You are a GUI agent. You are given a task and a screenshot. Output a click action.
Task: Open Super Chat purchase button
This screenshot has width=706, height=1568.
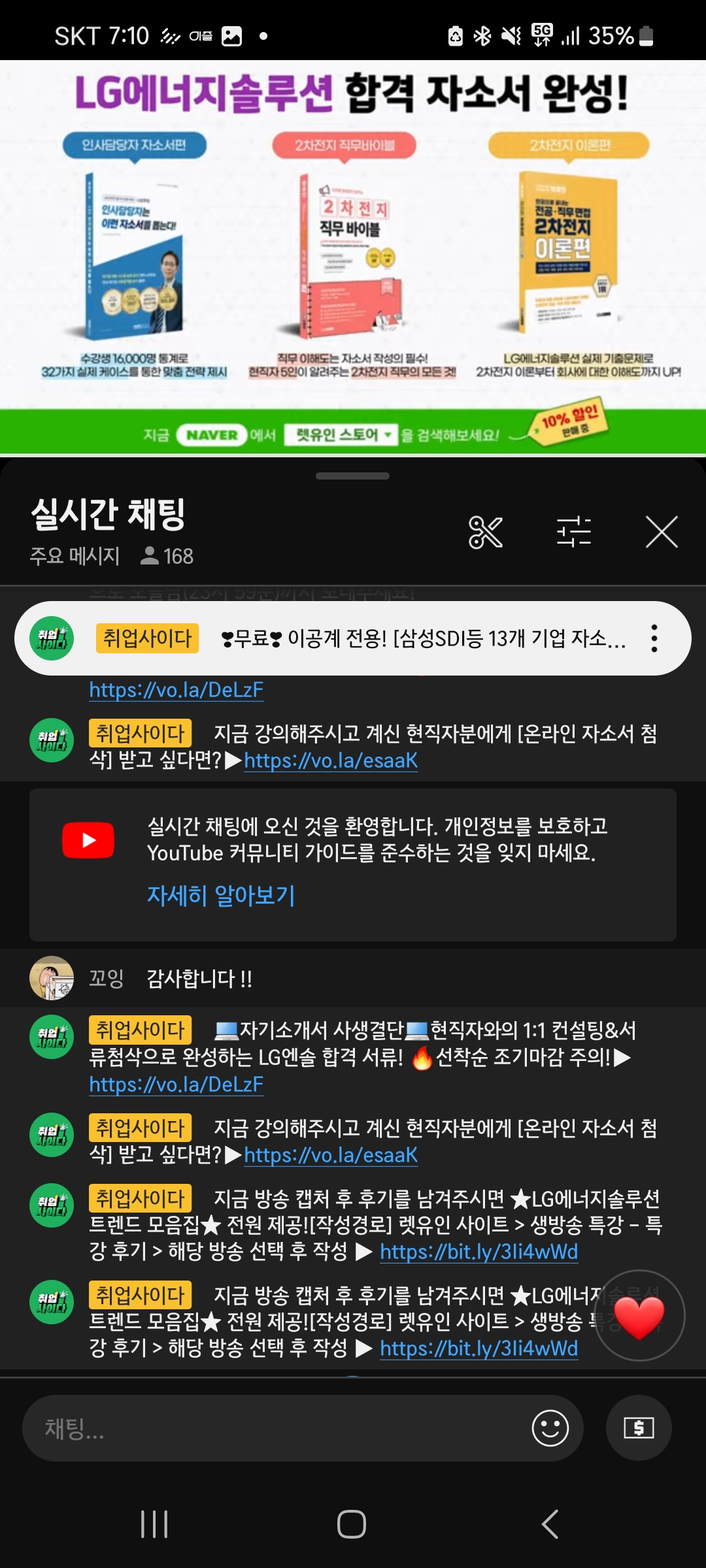click(639, 1429)
